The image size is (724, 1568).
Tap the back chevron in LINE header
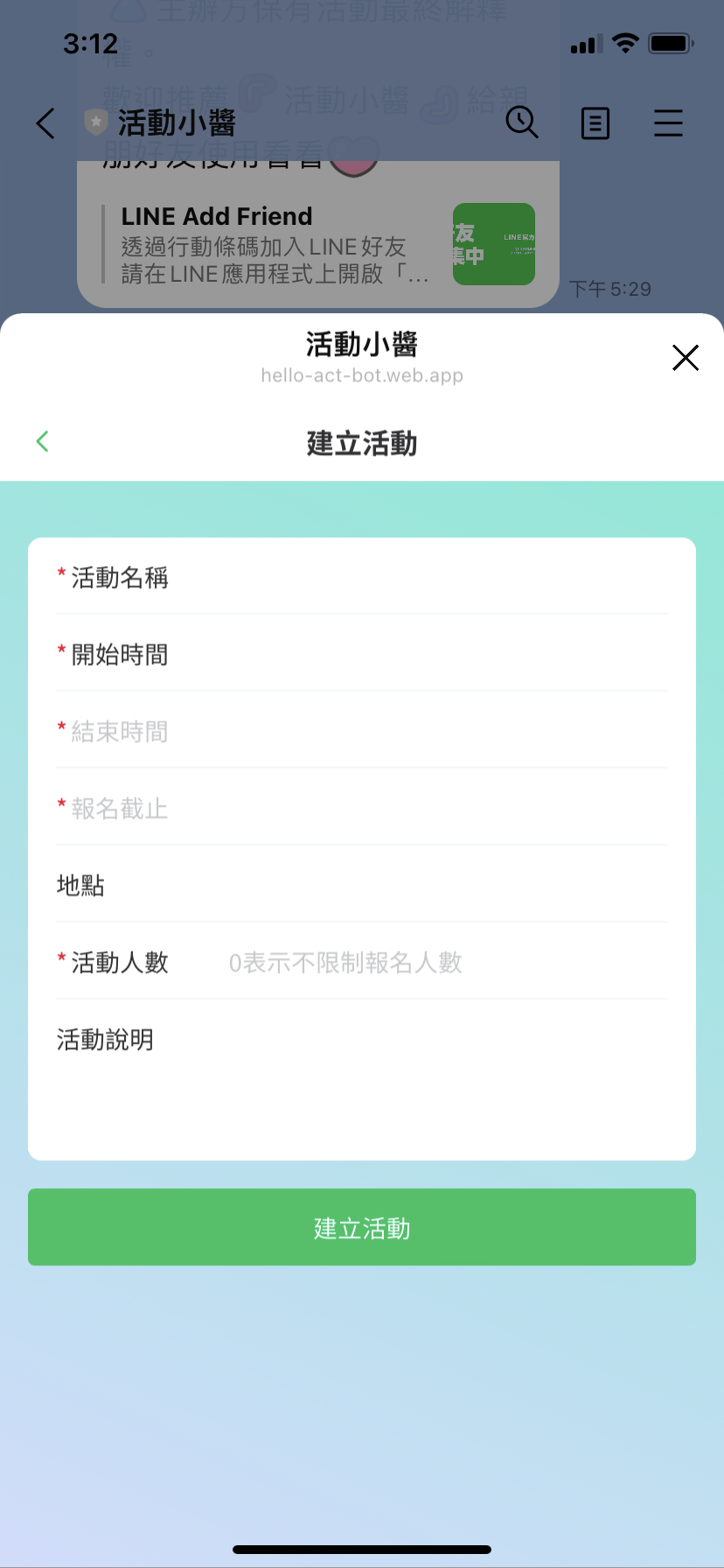click(x=45, y=123)
